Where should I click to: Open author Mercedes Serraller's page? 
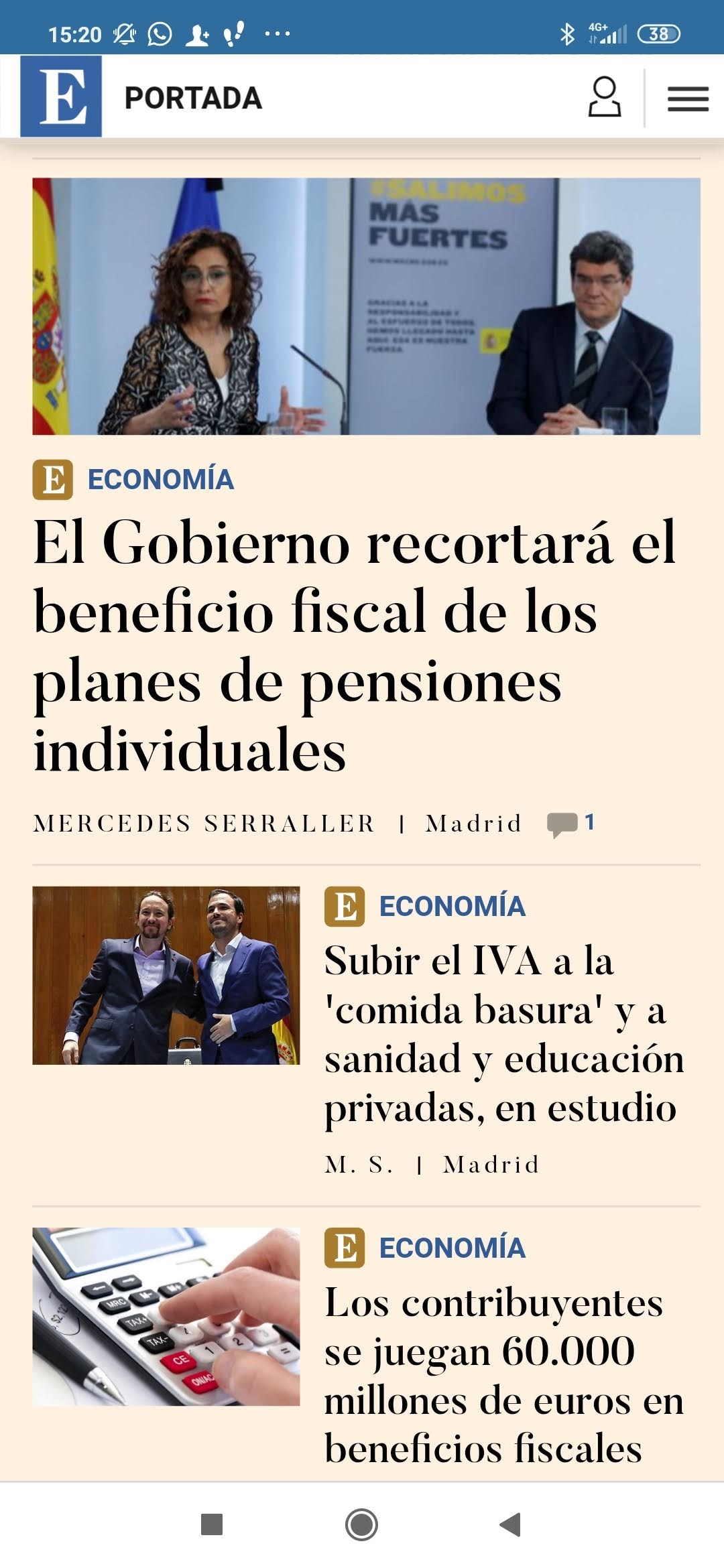point(204,824)
